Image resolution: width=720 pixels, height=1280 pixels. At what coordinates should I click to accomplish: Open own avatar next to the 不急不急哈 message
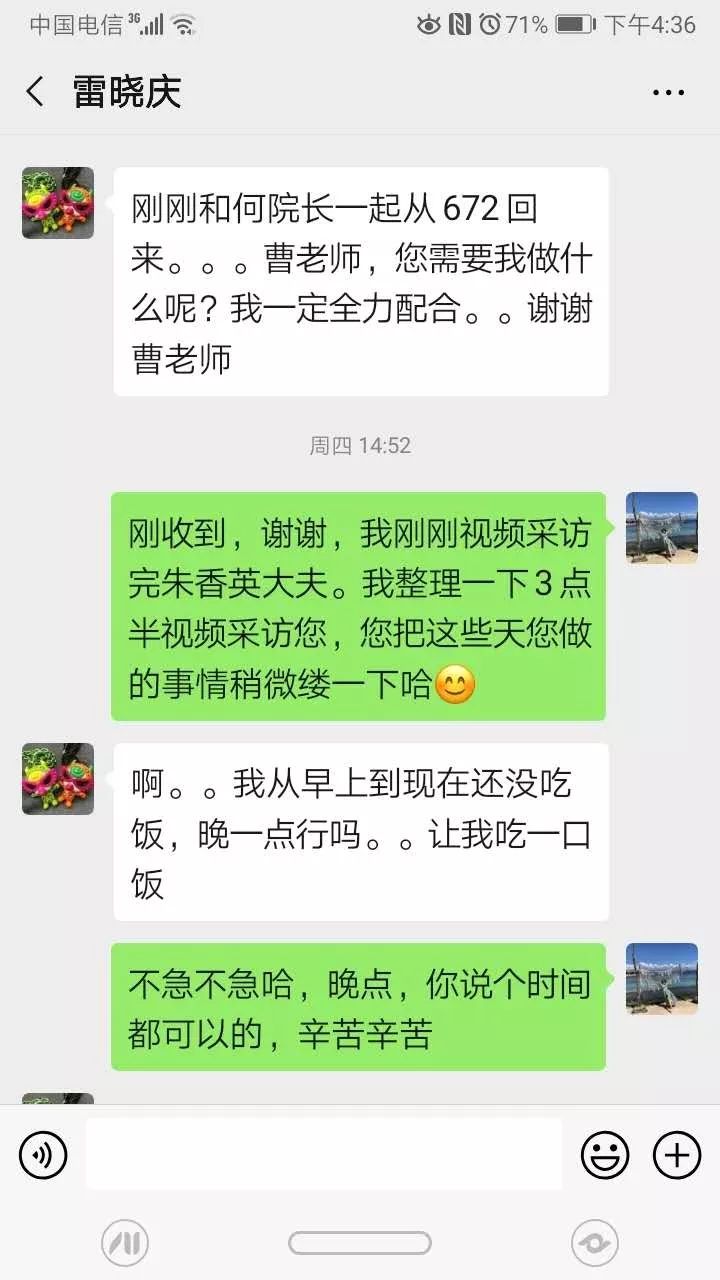pyautogui.click(x=661, y=979)
